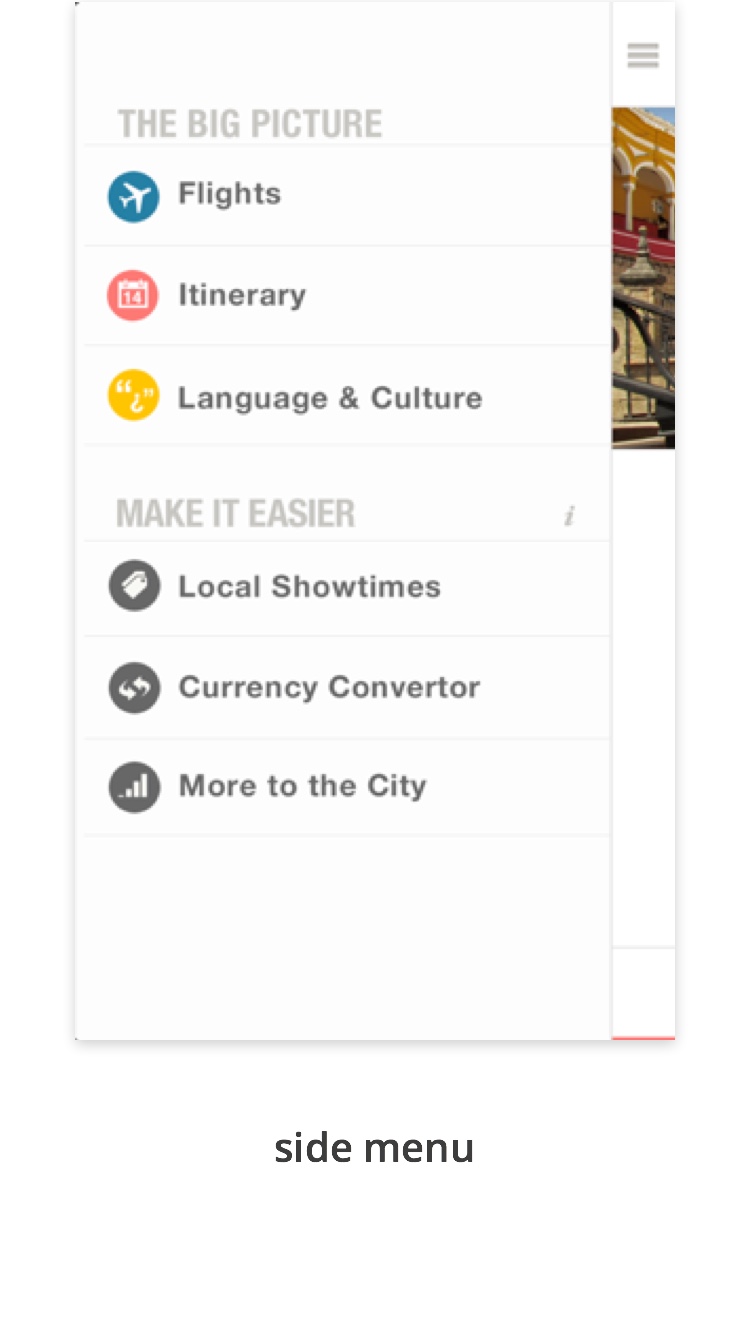The image size is (750, 1334).
Task: Select Language & Culture
Action: pos(347,396)
